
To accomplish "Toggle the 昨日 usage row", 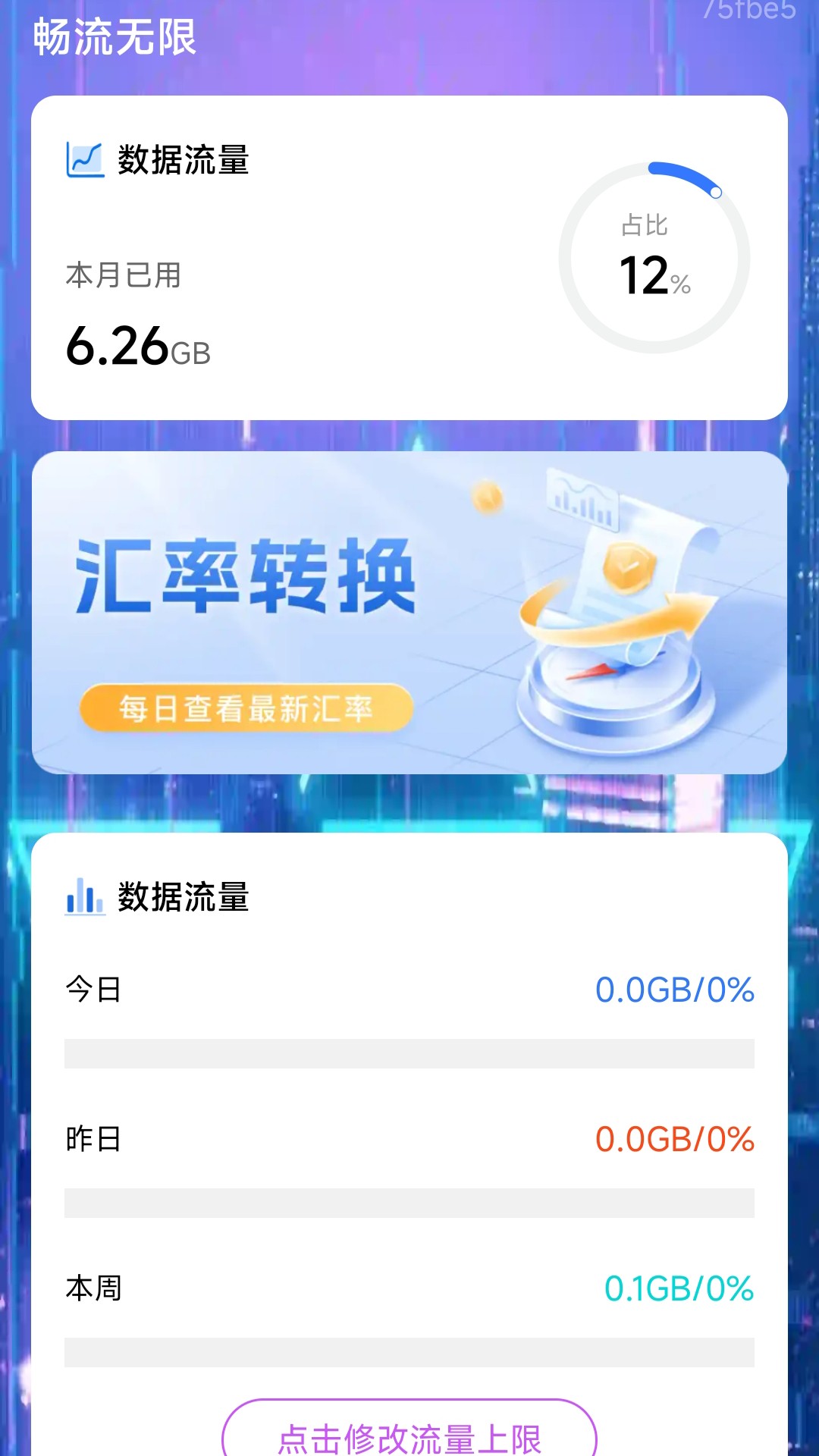I will pos(409,1139).
